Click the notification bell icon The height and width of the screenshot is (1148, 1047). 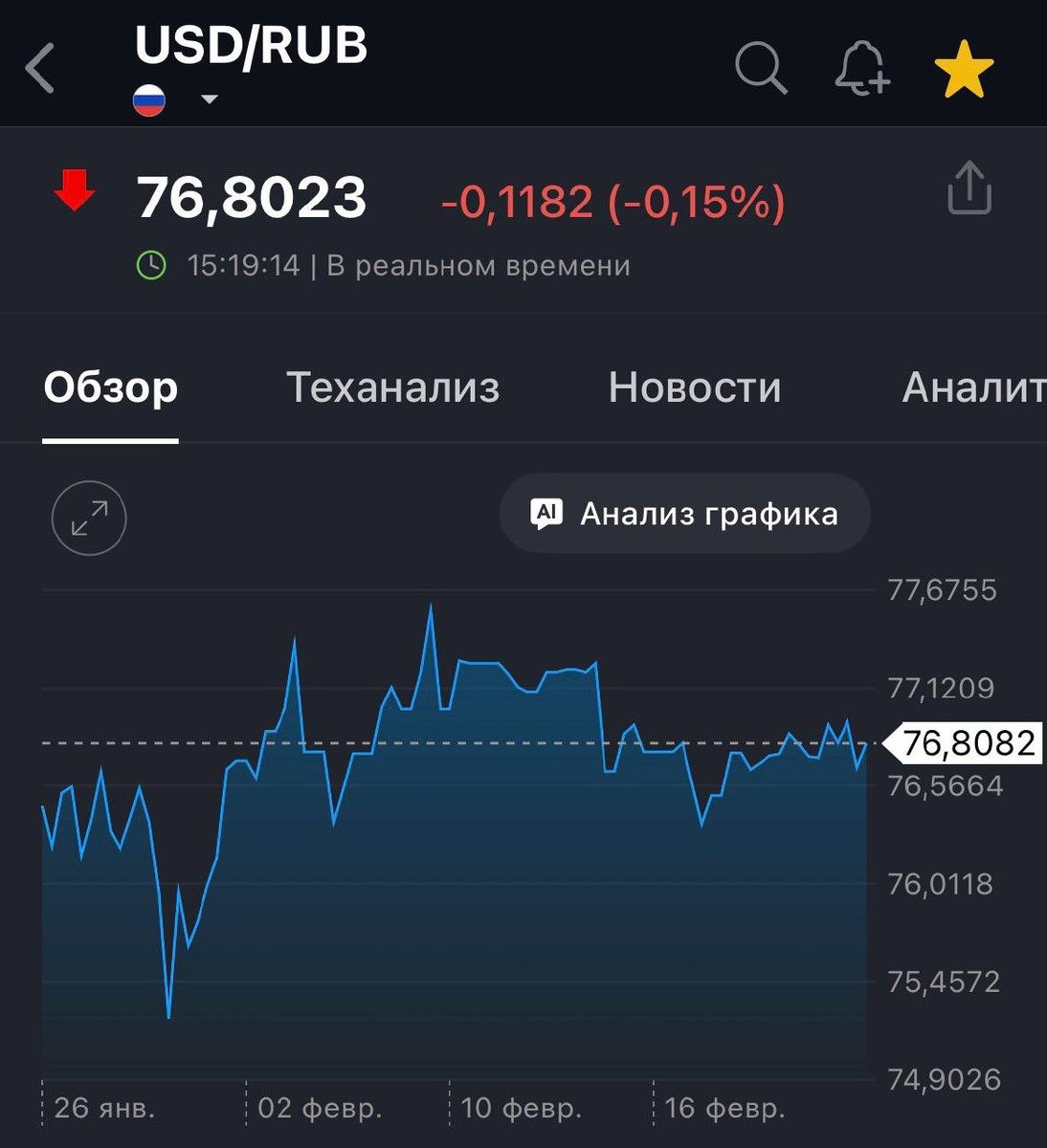[860, 65]
